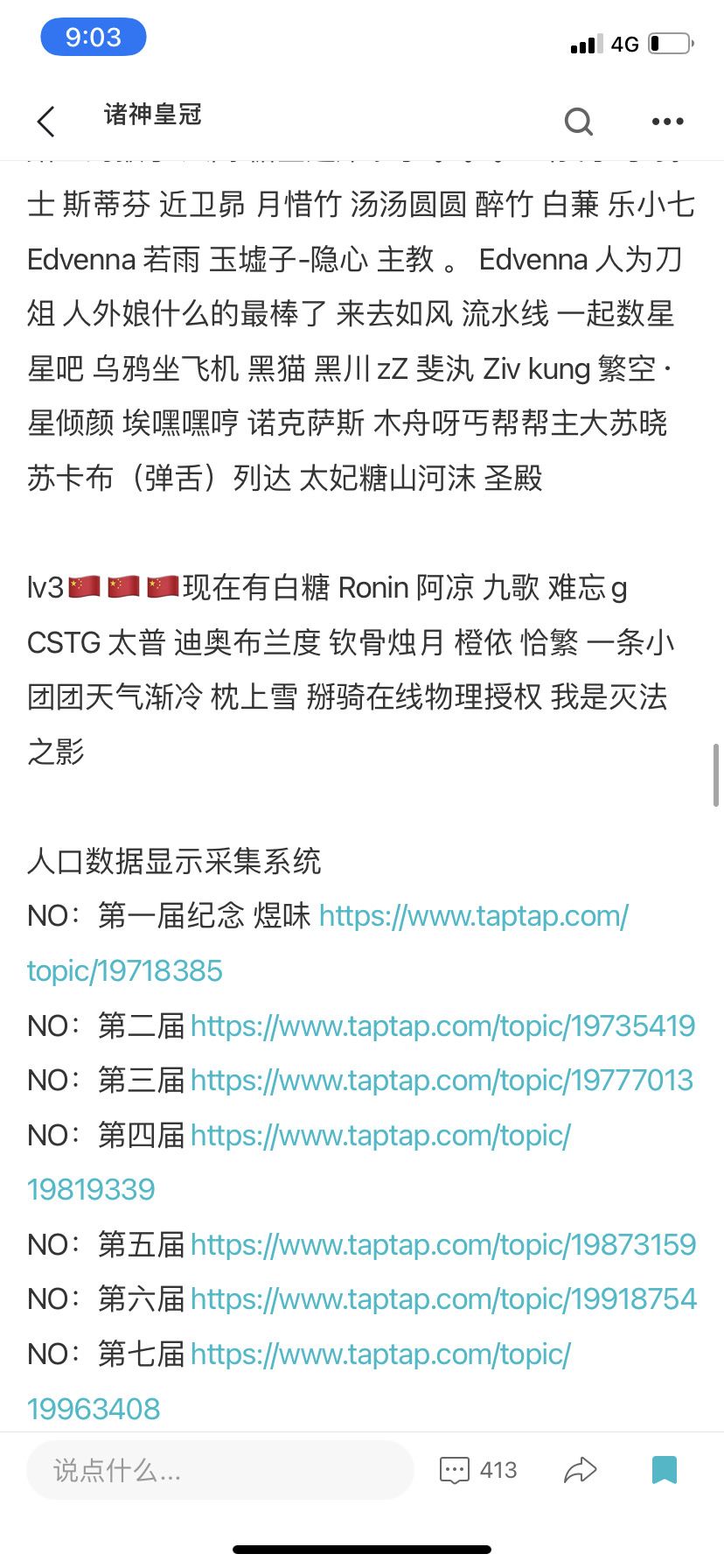
Task: Open the 第五届 topic 19873159 link
Action: [442, 1243]
